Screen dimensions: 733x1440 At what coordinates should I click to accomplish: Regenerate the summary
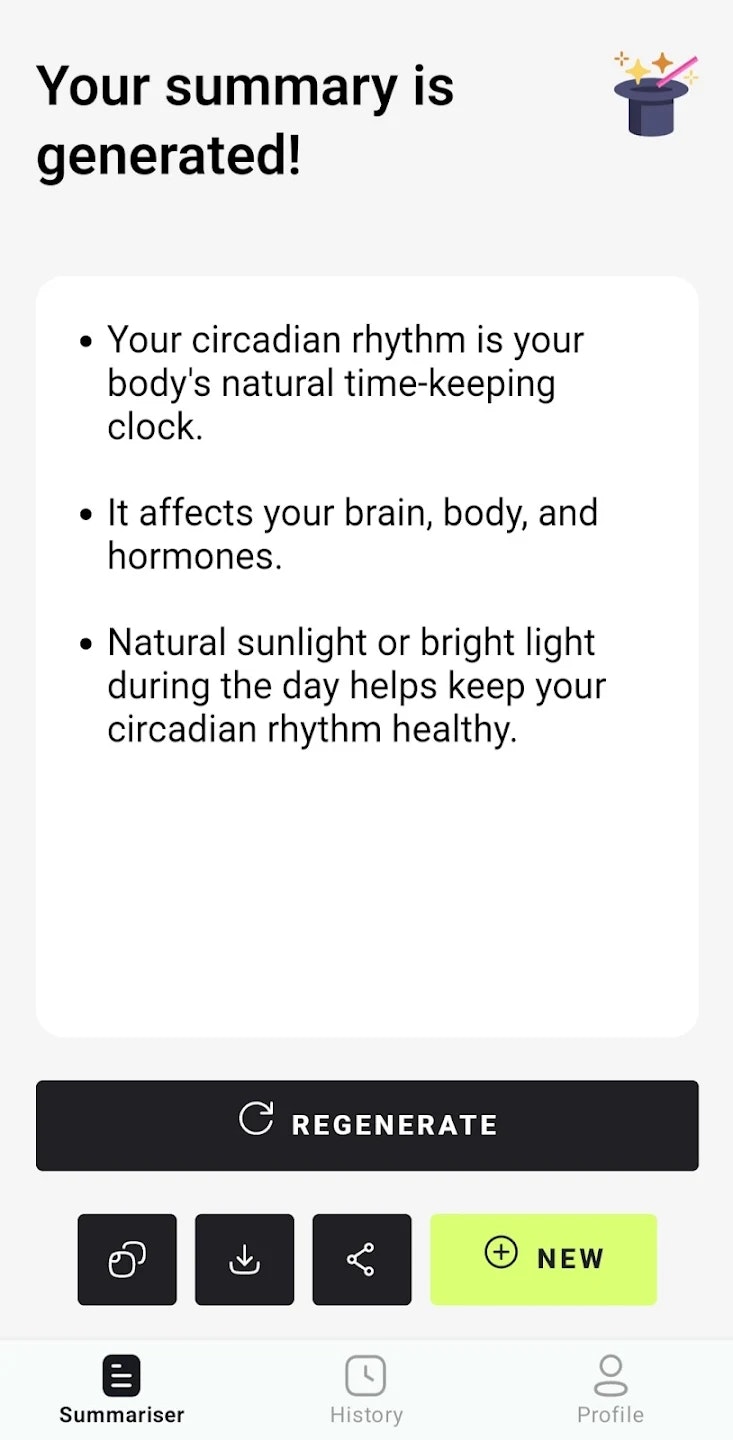(x=367, y=1124)
